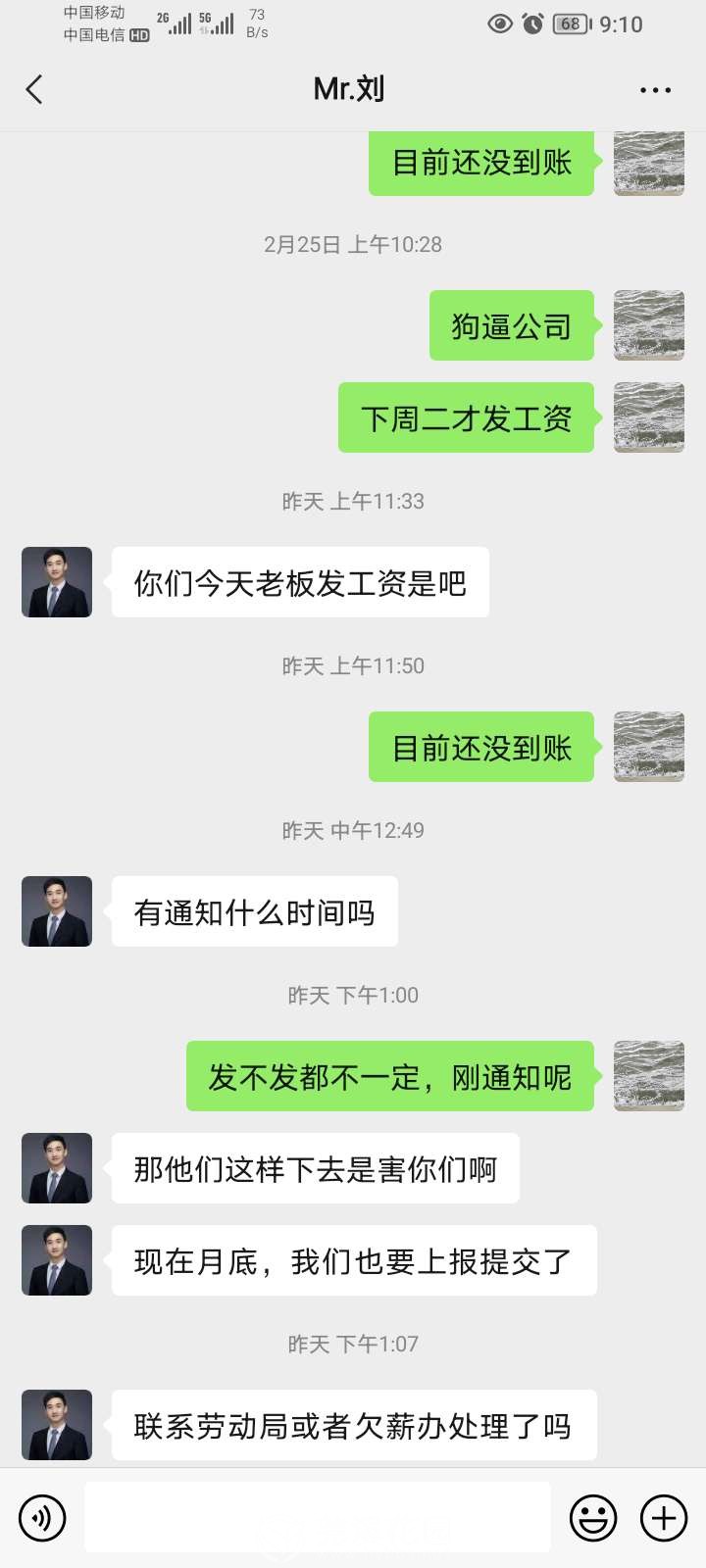Go back to the chat list
The height and width of the screenshot is (1568, 706).
(x=34, y=90)
